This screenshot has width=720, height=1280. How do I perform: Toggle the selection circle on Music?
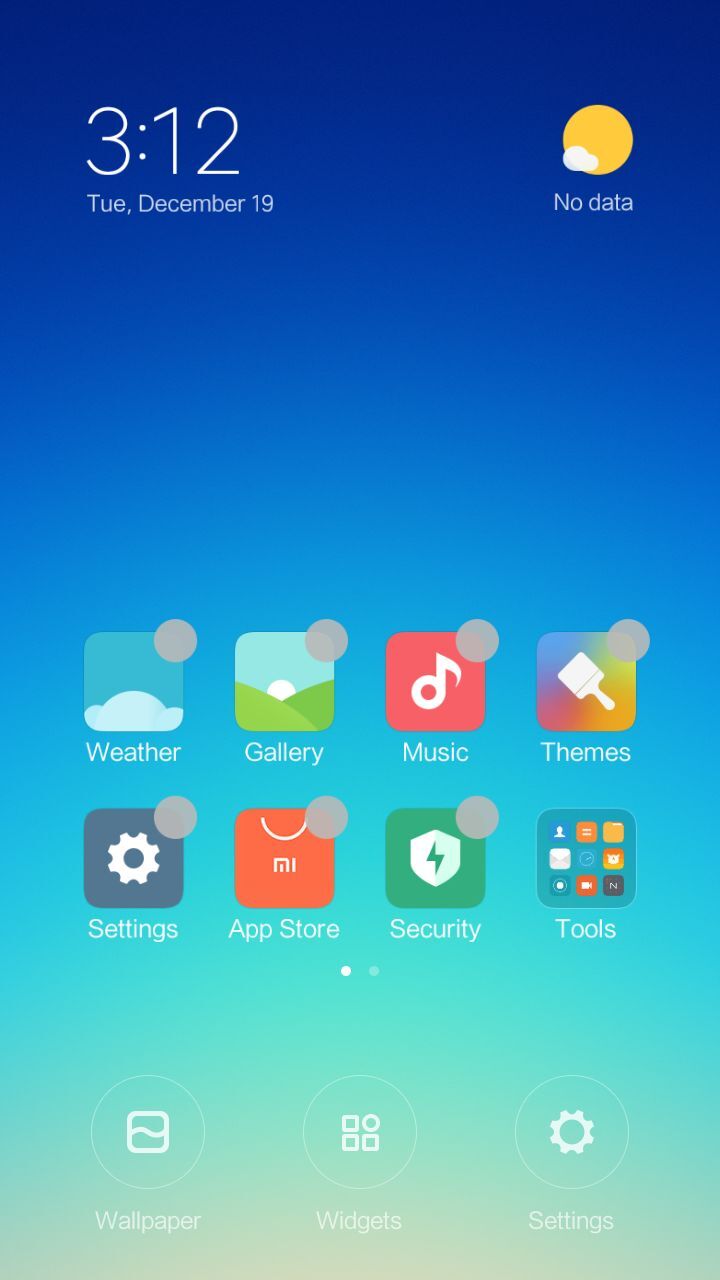[x=478, y=640]
